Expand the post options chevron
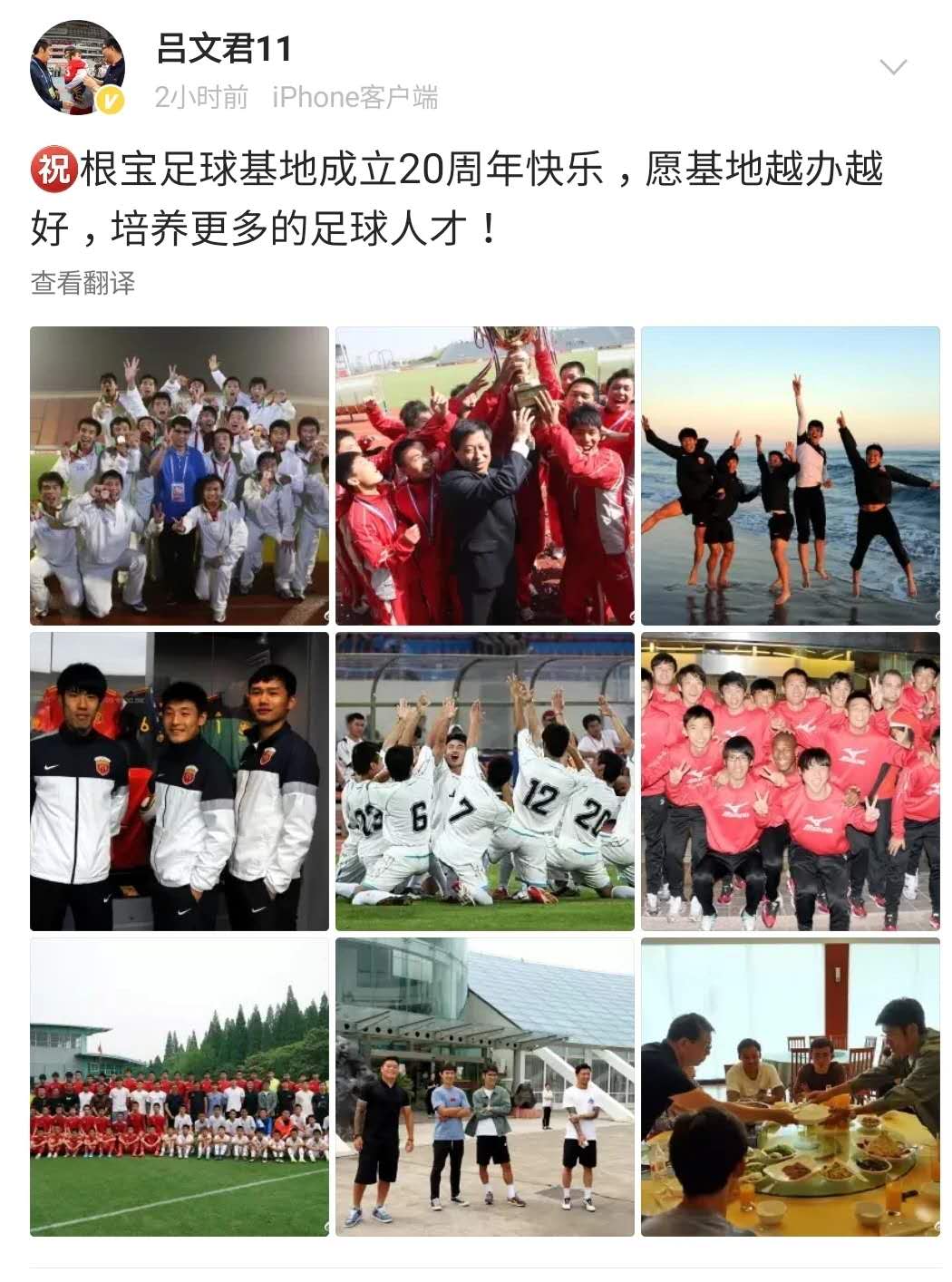Viewport: 952px width, 1282px height. 892,67
